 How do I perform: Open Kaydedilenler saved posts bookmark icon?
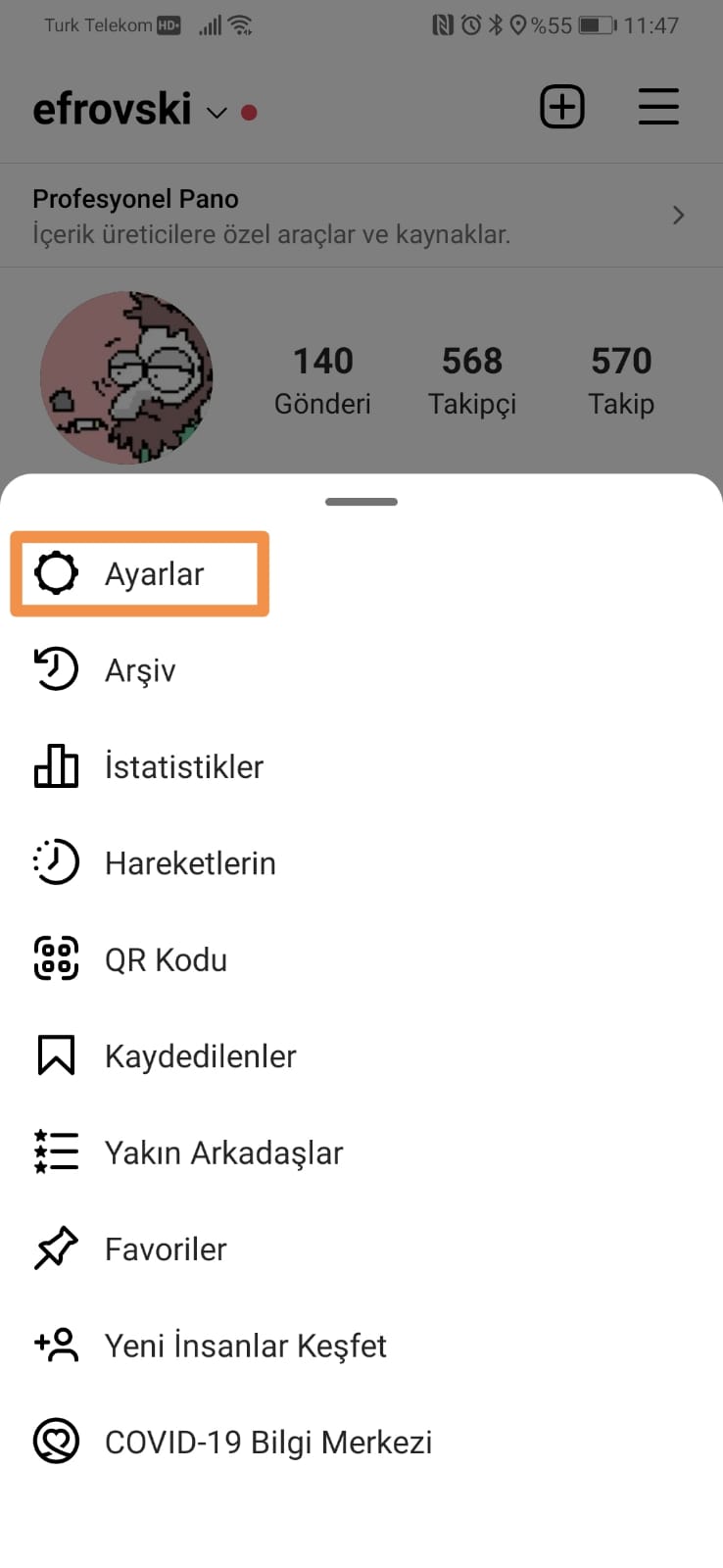point(56,1055)
